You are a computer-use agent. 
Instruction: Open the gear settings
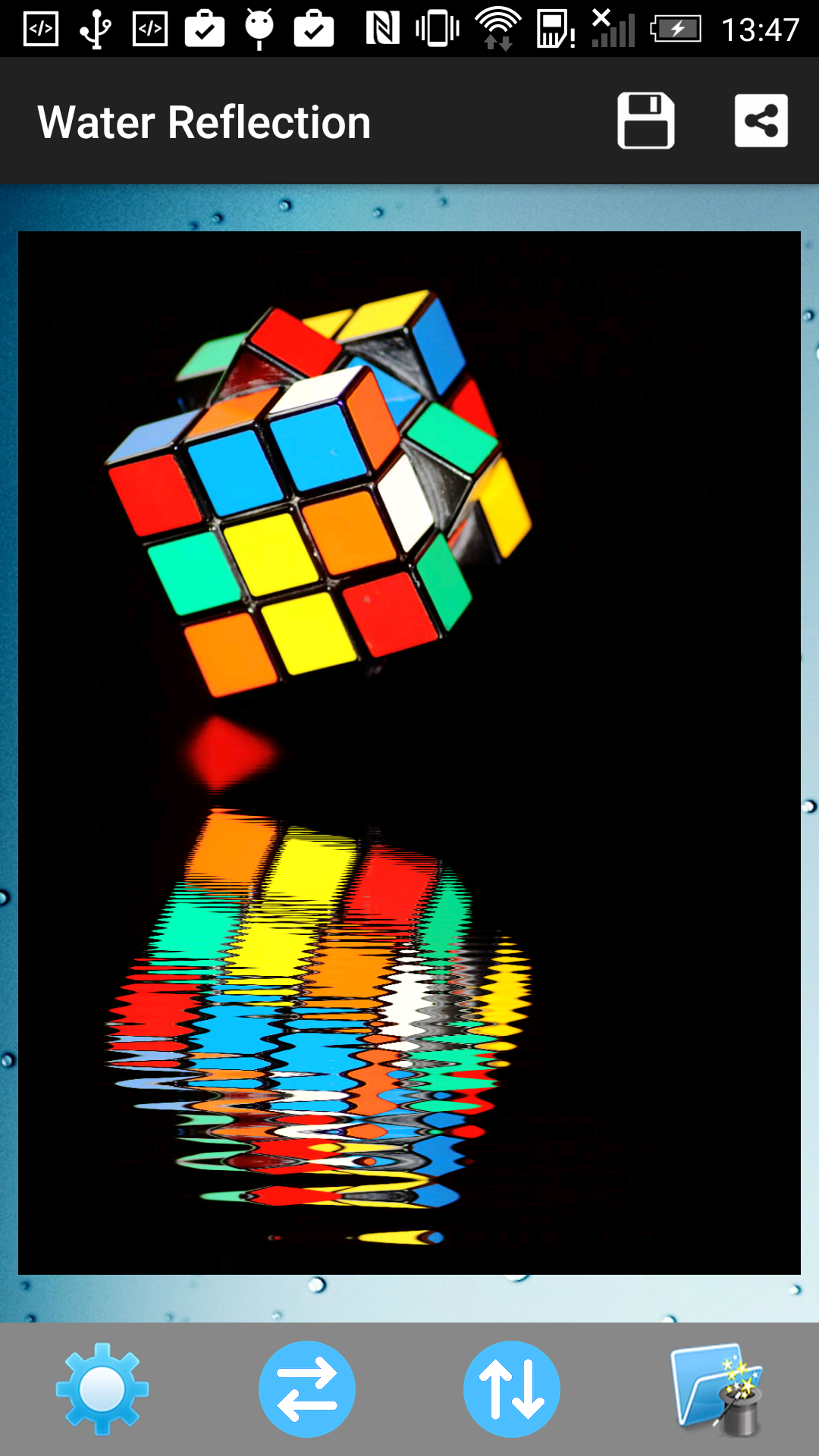pyautogui.click(x=102, y=1389)
